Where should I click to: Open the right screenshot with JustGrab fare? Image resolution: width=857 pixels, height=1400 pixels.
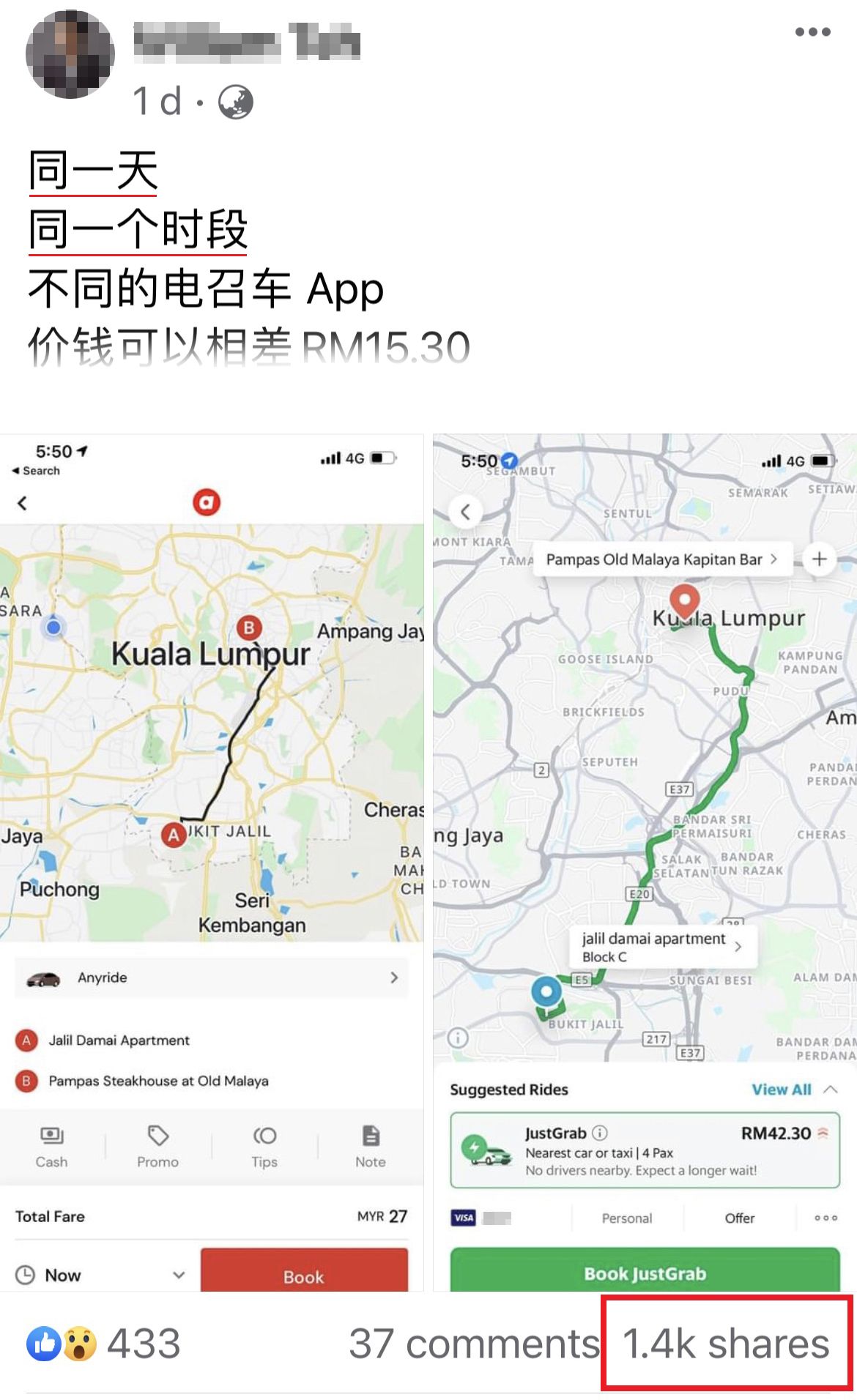pos(645,863)
